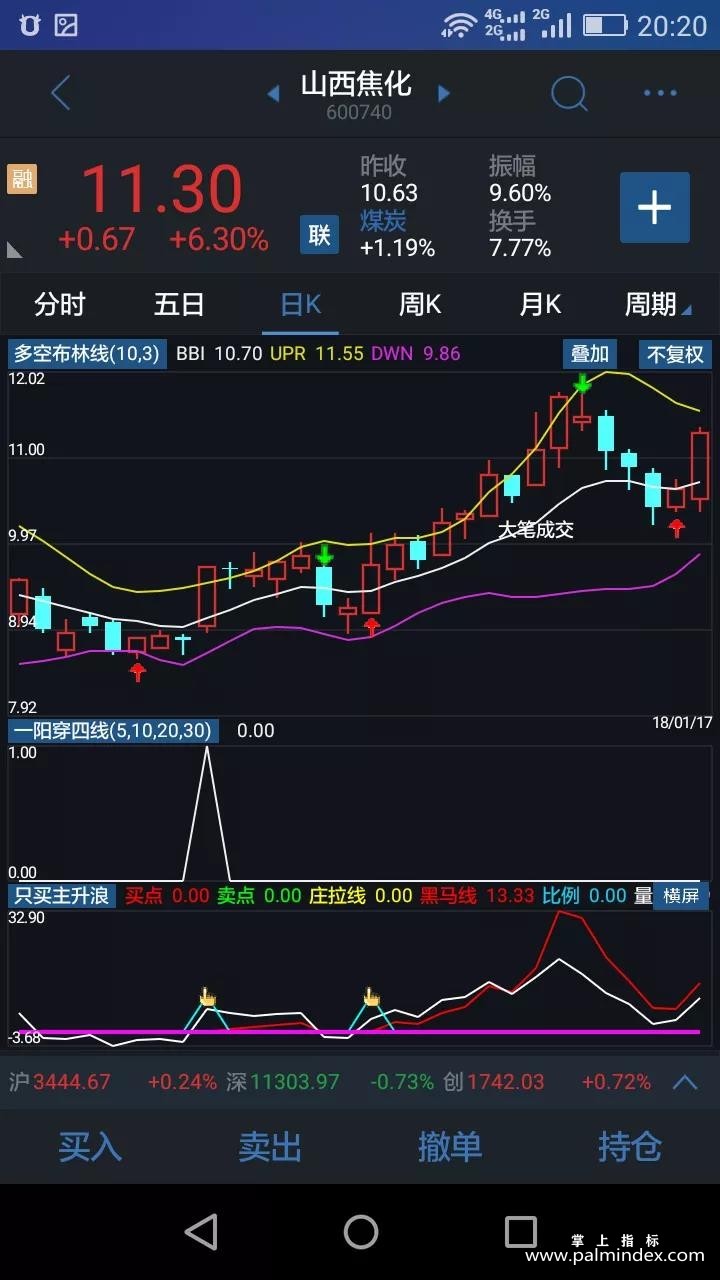Image resolution: width=720 pixels, height=1280 pixels.
Task: Expand the market index bar arrow
Action: tap(685, 1081)
